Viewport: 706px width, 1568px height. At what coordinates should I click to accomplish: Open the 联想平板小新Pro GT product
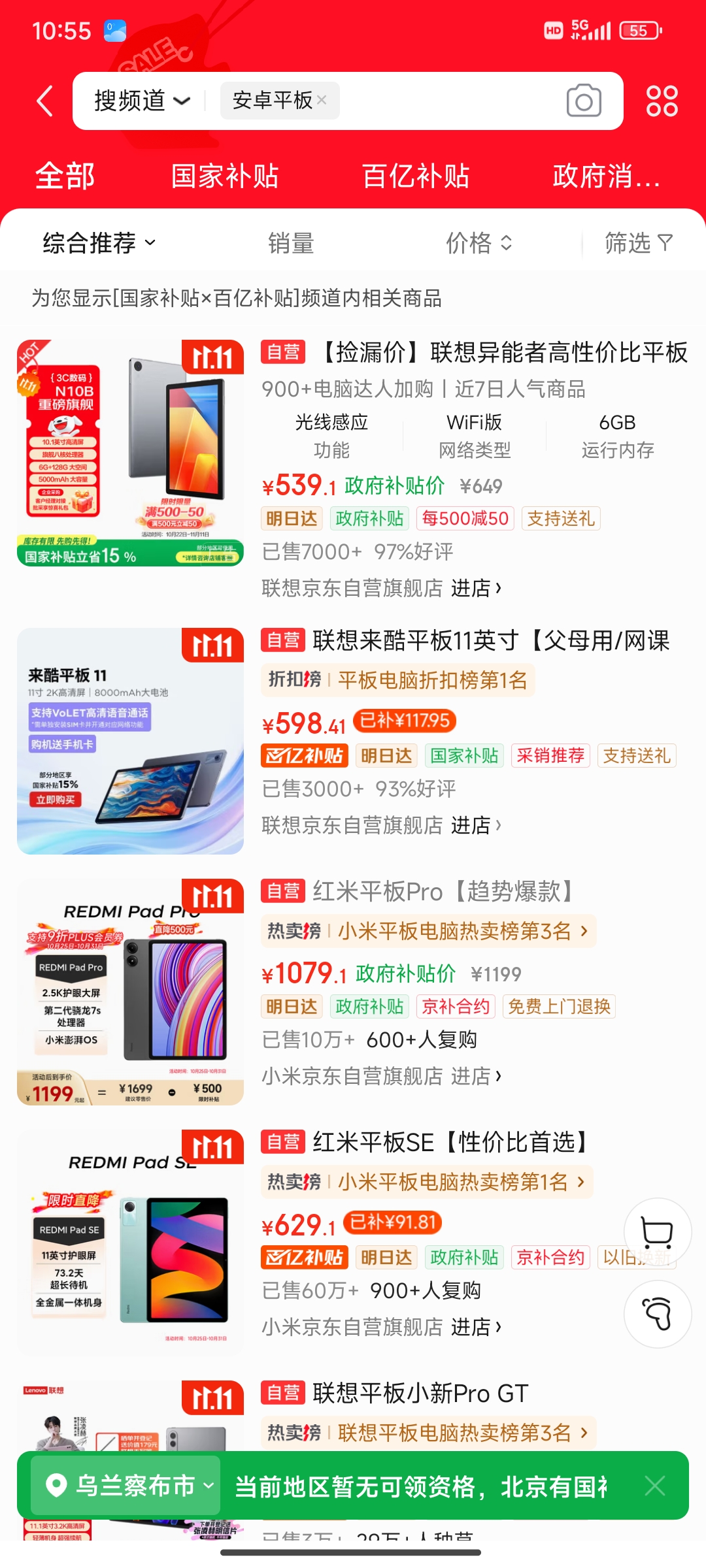pyautogui.click(x=420, y=1393)
